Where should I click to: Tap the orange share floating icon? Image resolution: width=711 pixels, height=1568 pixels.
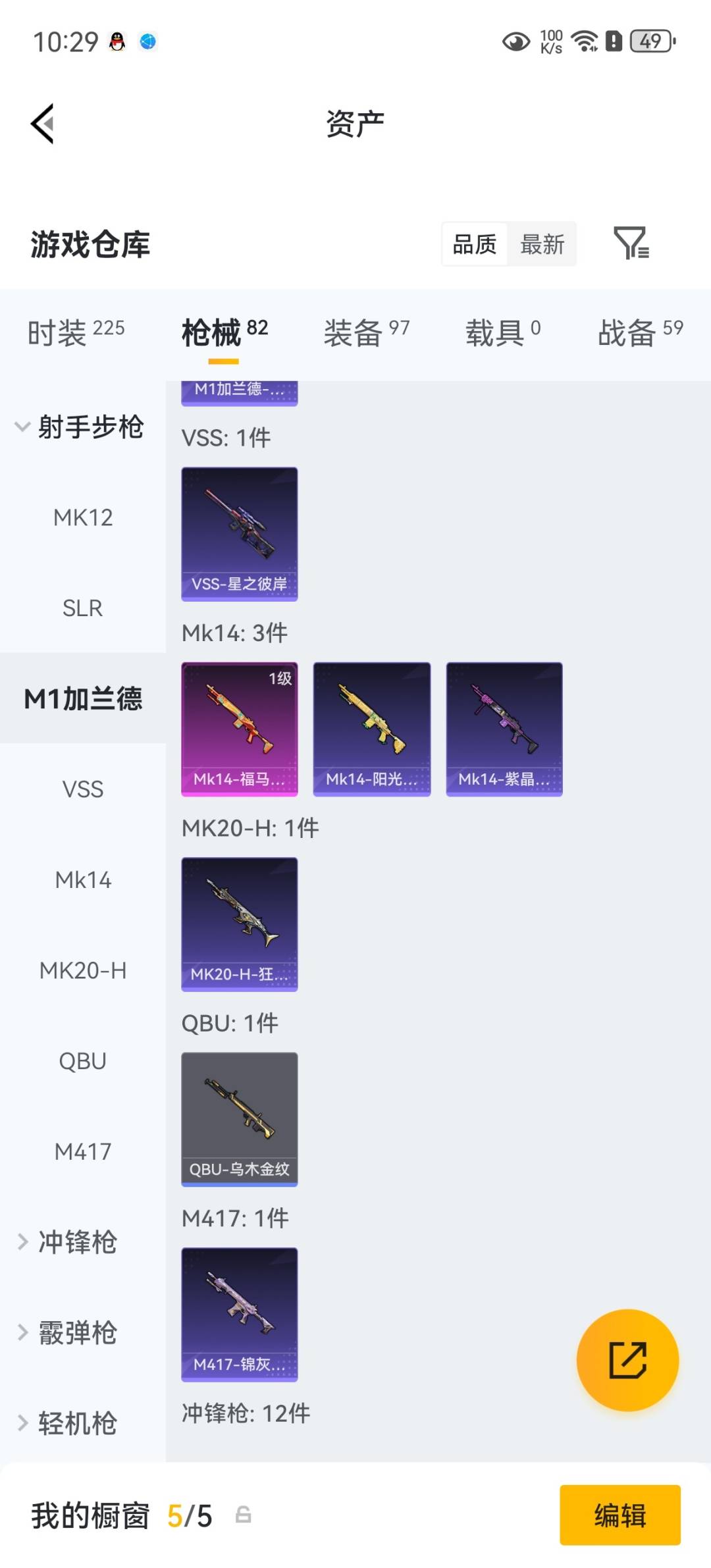(x=628, y=1359)
